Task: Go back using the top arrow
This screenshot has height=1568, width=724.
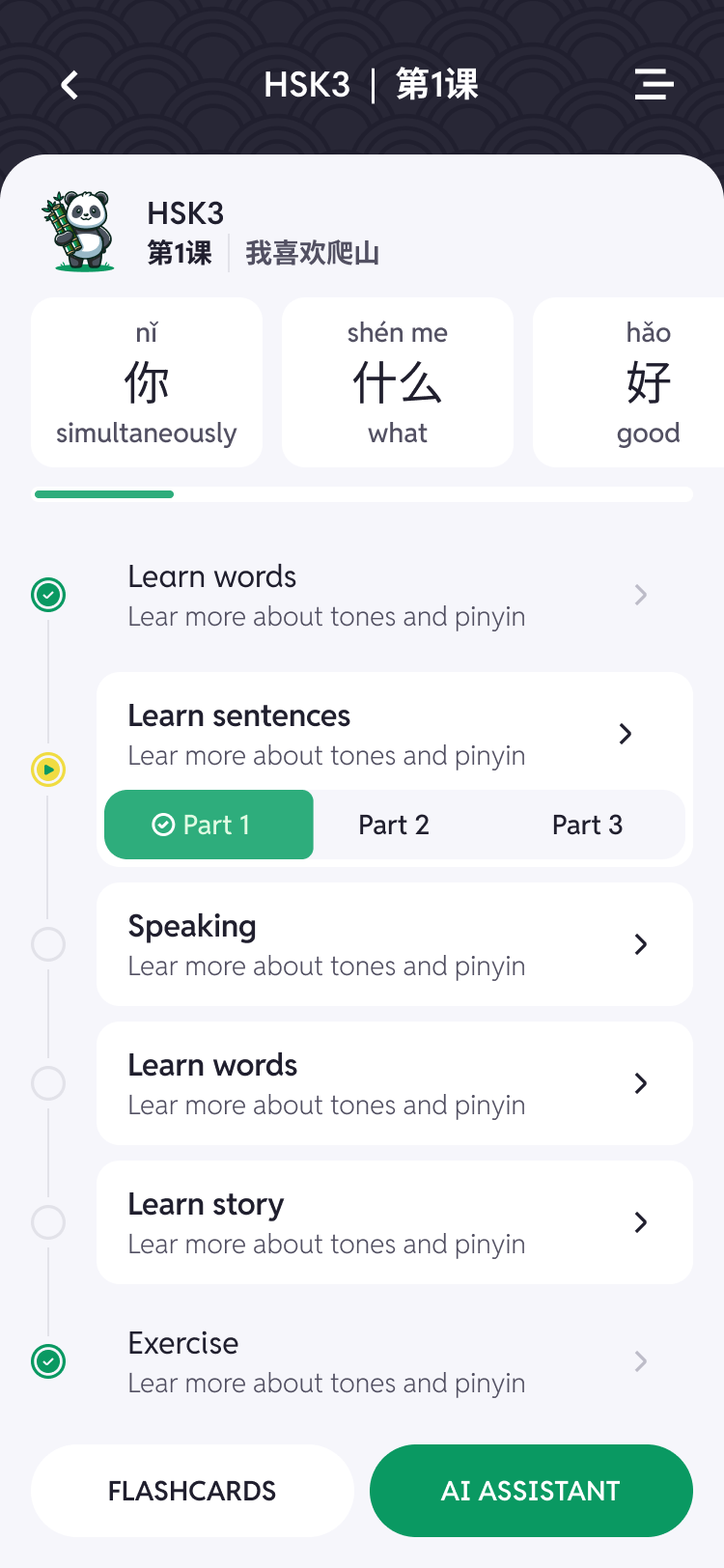Action: click(x=70, y=85)
